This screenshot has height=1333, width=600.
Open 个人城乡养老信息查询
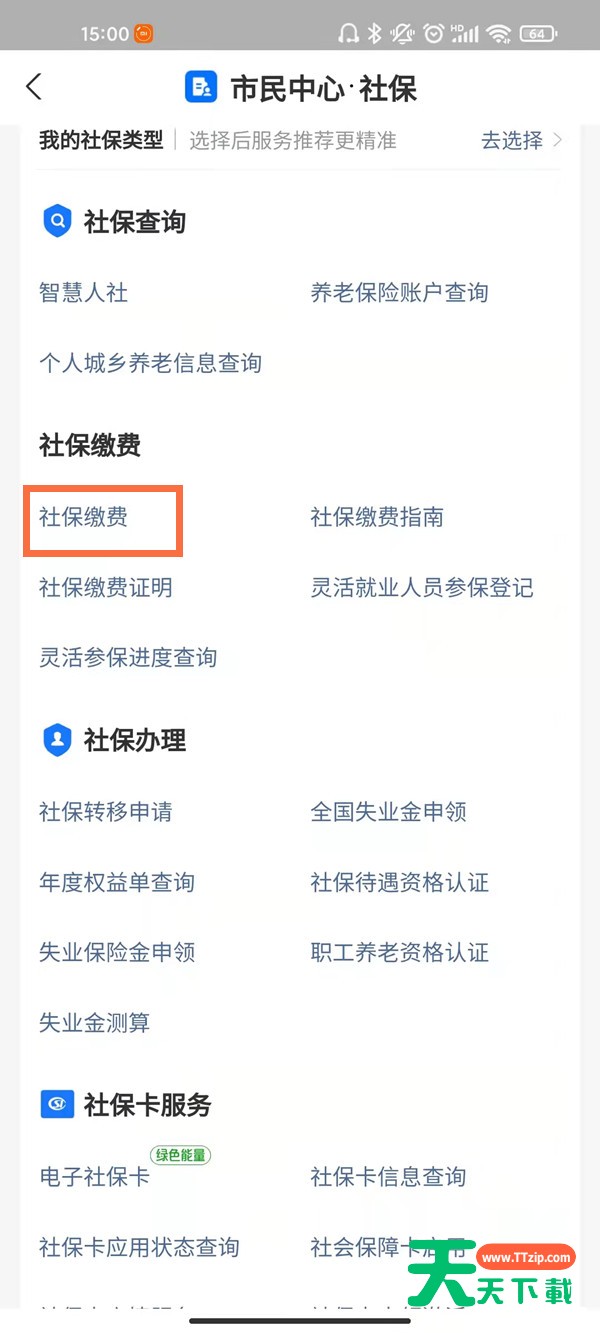point(150,363)
